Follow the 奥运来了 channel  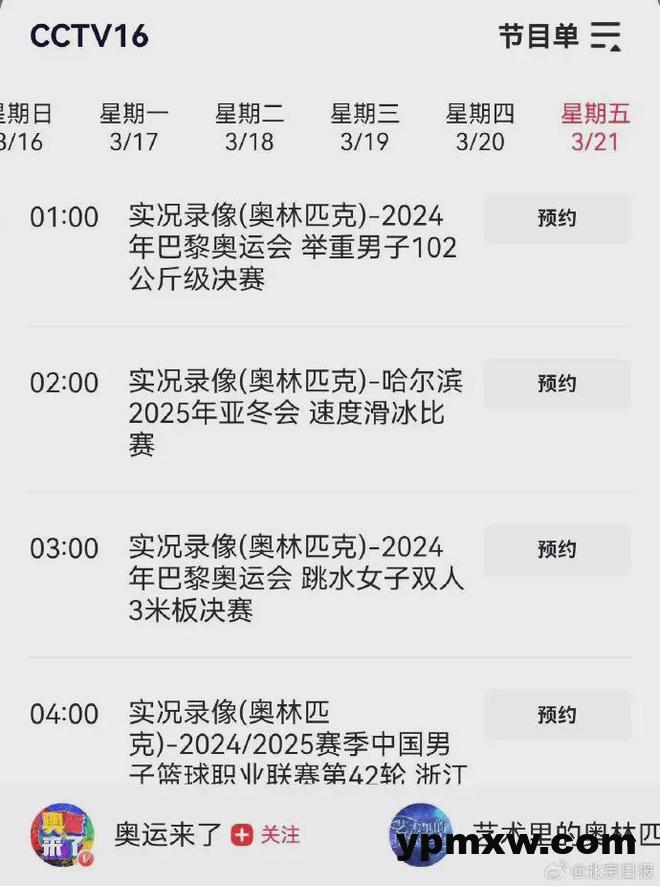pos(266,834)
